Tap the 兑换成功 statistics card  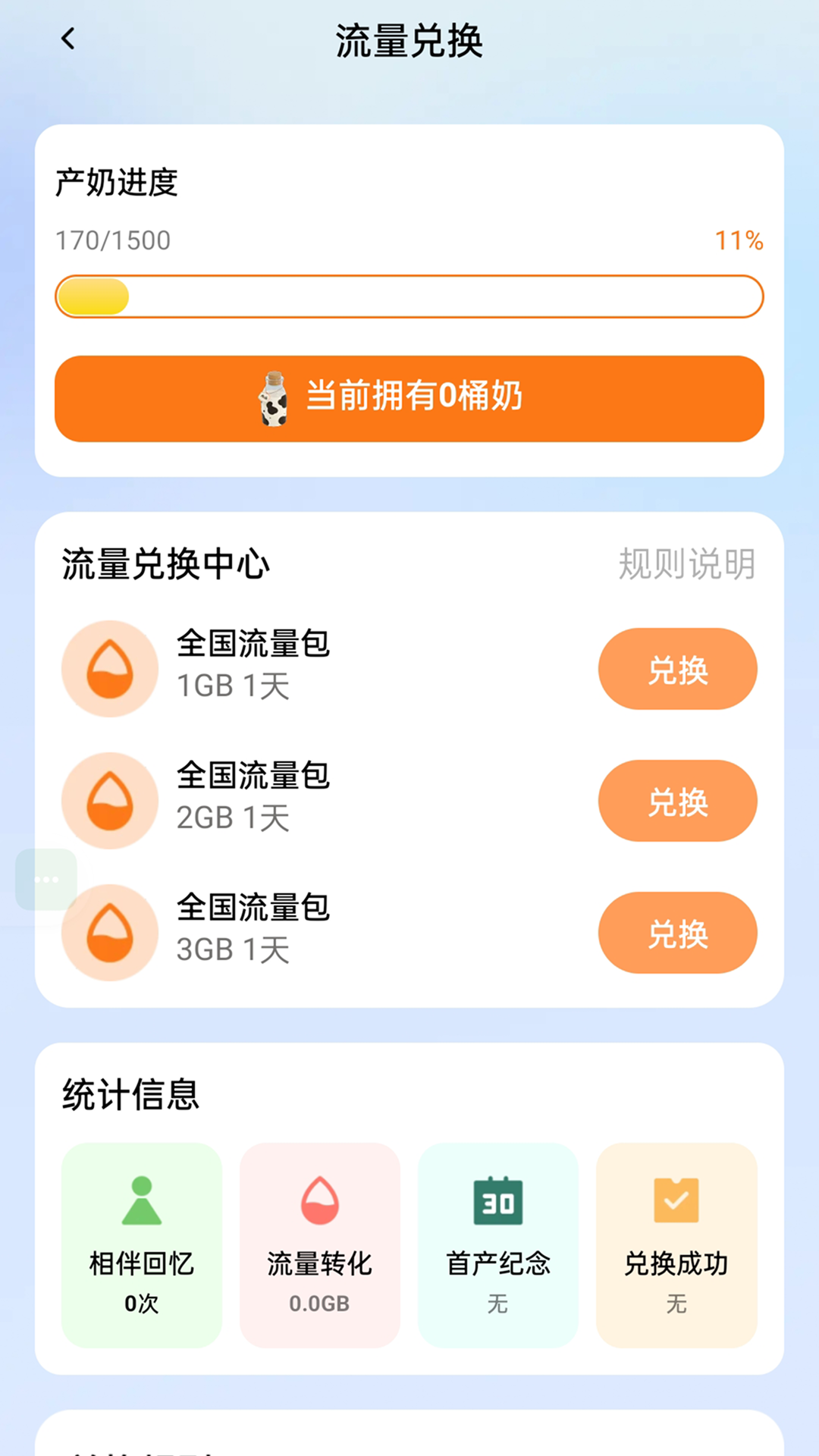click(x=676, y=1244)
